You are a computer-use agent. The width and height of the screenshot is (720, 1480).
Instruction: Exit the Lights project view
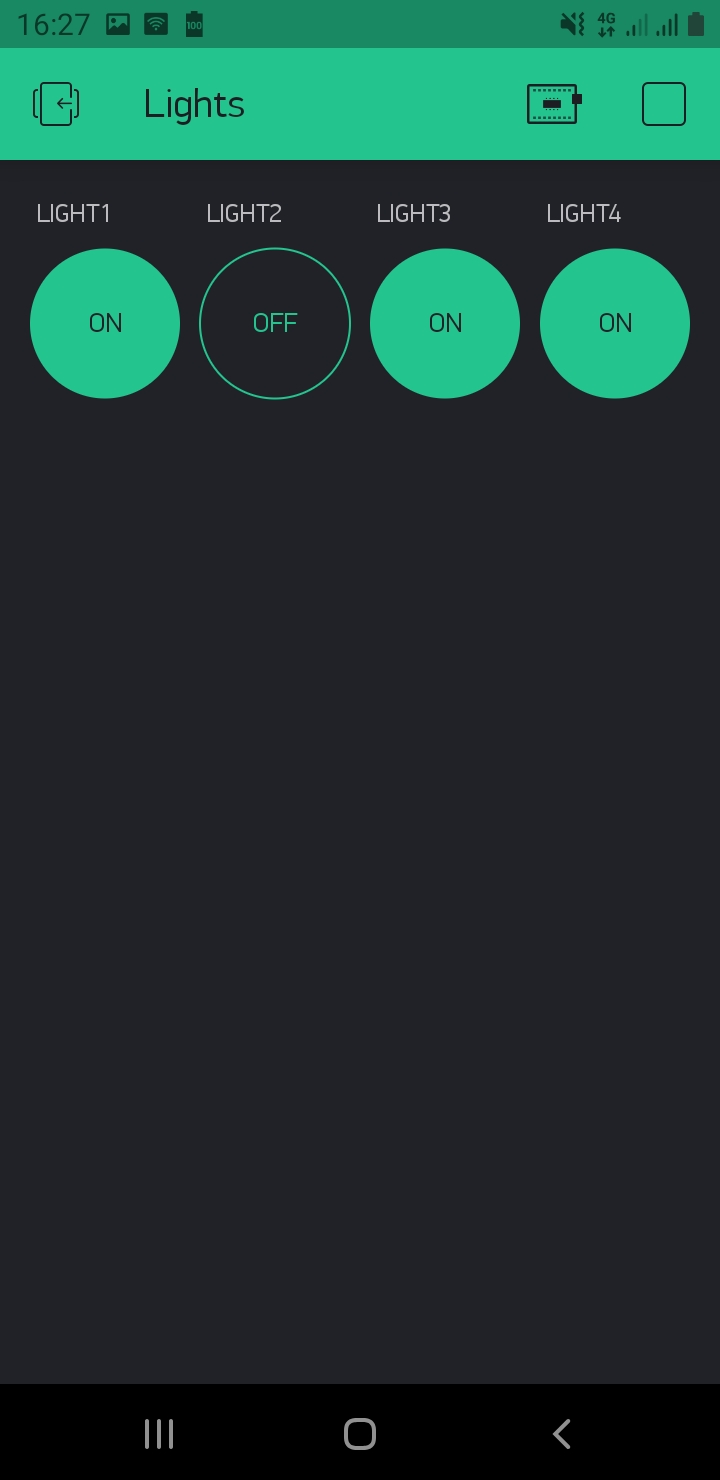tap(56, 104)
